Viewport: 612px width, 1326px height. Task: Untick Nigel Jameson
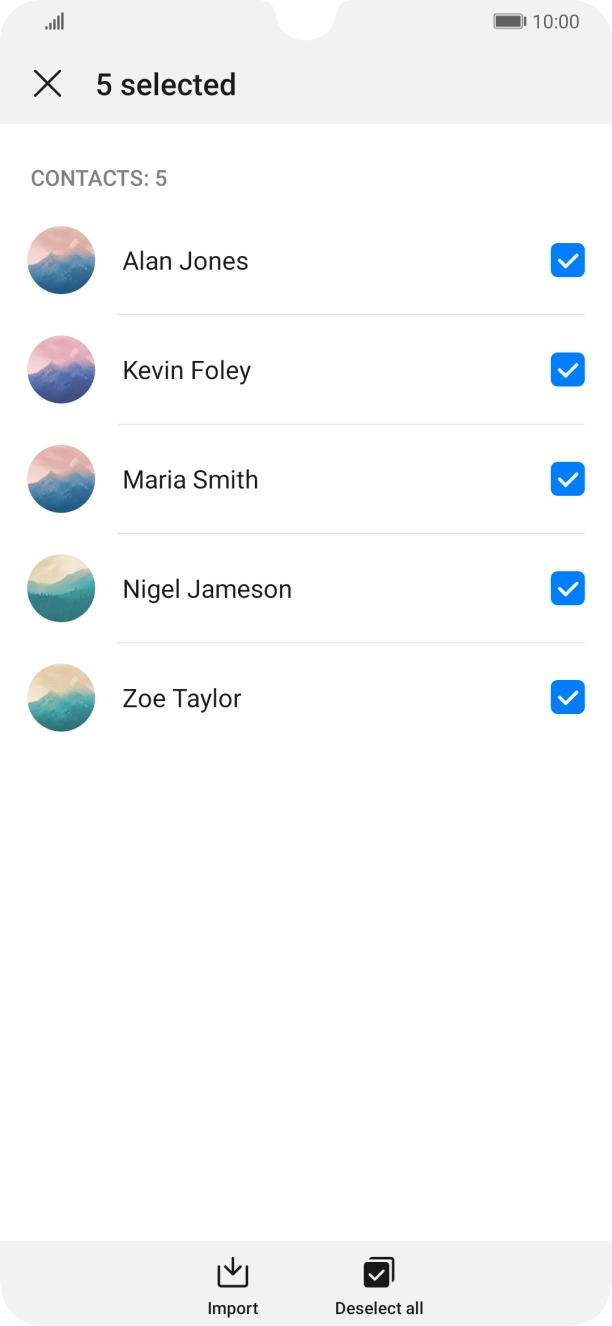click(x=567, y=589)
